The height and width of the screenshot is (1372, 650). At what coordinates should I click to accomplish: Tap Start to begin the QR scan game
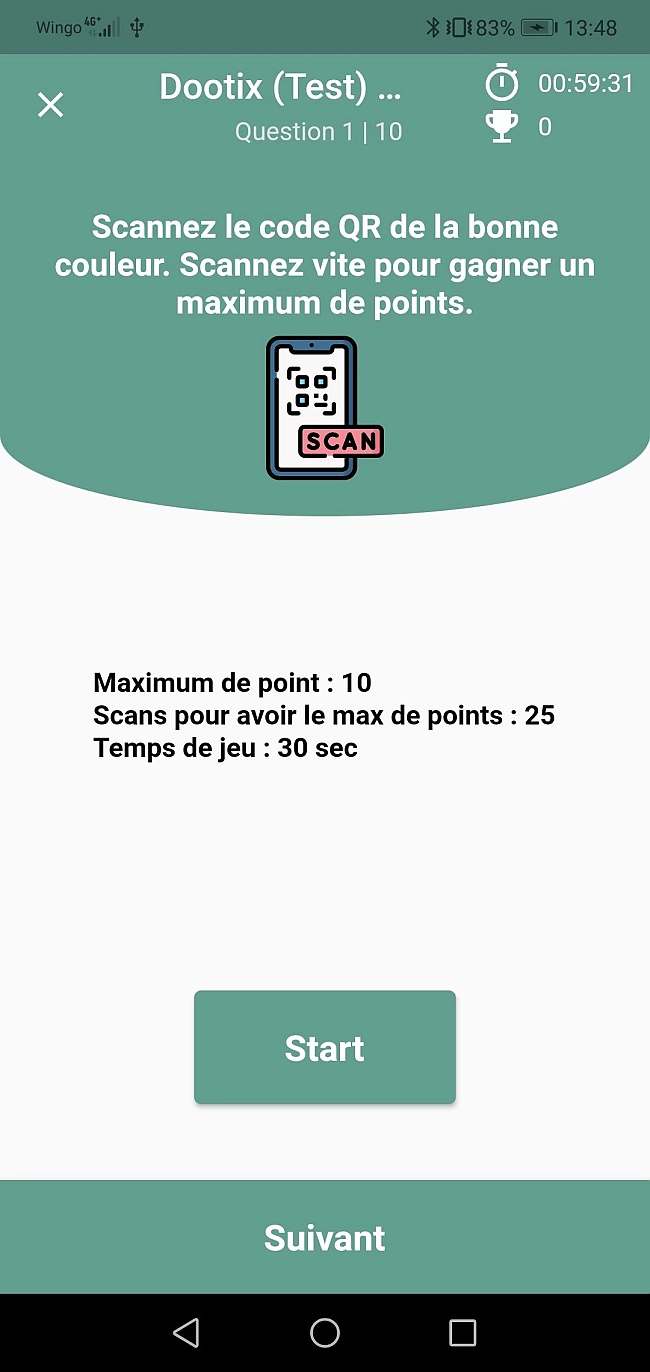click(325, 1048)
